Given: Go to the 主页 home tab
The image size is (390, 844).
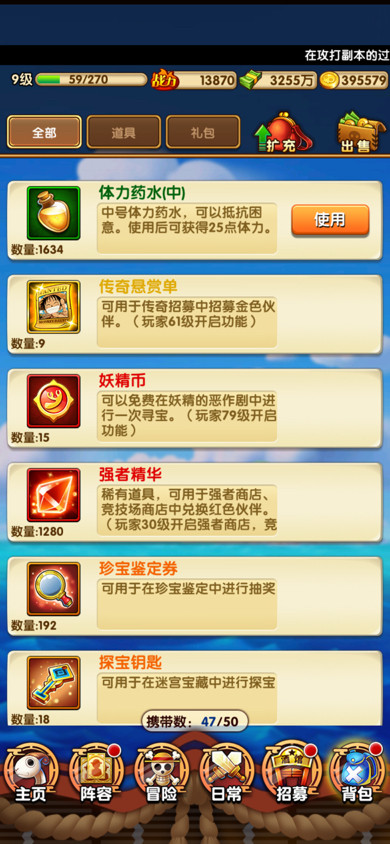Looking at the screenshot, I should click(x=30, y=775).
